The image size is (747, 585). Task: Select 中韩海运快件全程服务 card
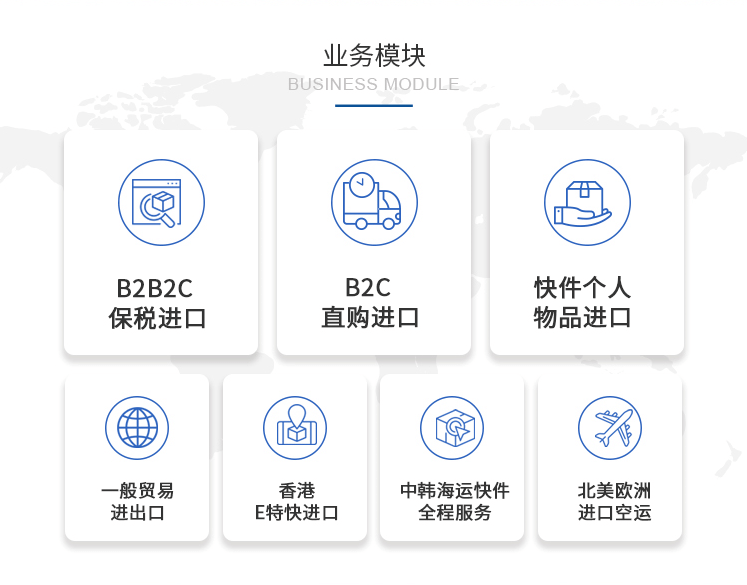tap(452, 458)
